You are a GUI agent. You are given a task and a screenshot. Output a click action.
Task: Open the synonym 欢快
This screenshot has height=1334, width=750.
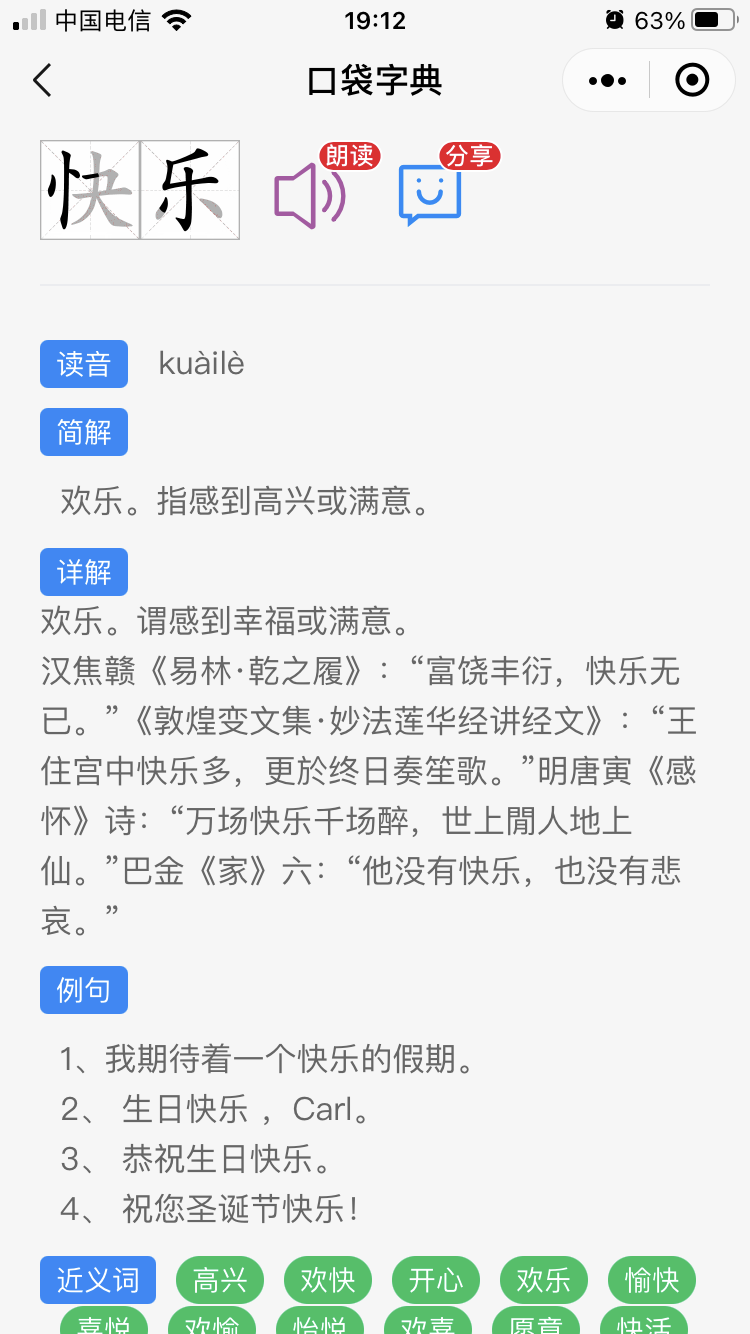click(x=328, y=1280)
